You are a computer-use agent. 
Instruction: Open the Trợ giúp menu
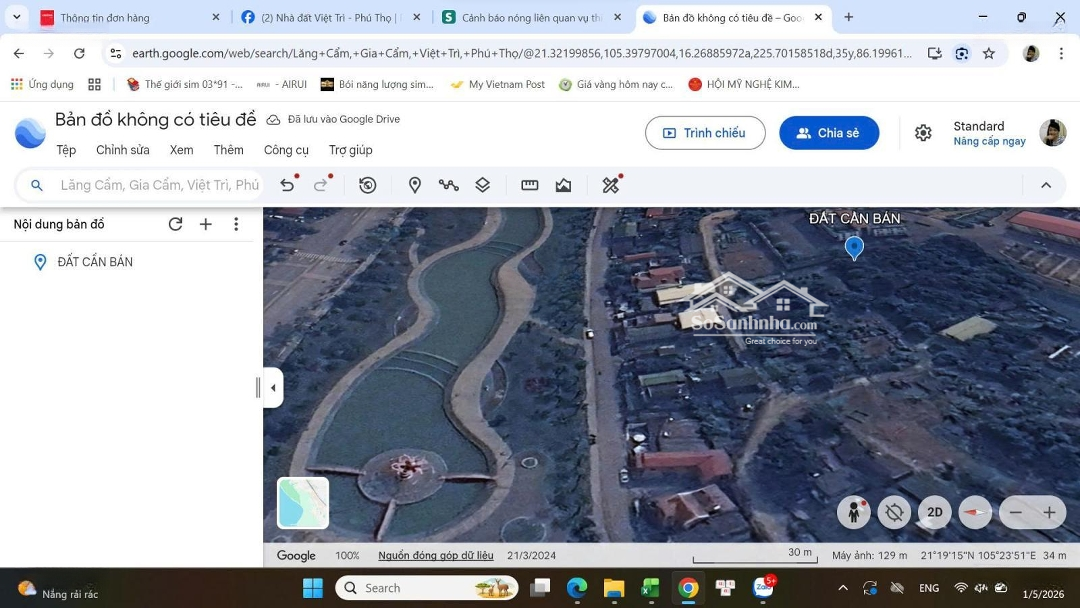click(350, 150)
